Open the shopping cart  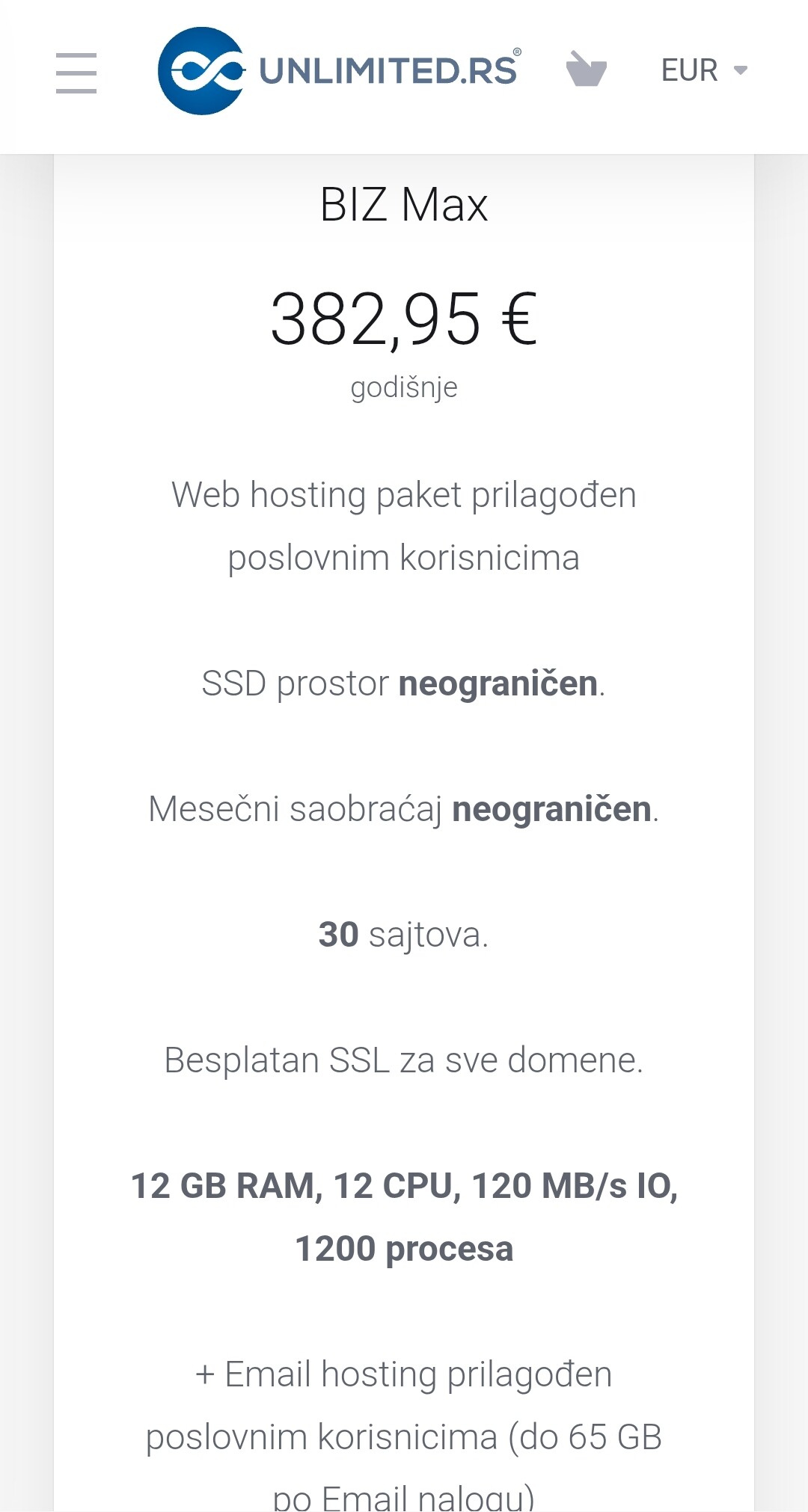coord(586,69)
